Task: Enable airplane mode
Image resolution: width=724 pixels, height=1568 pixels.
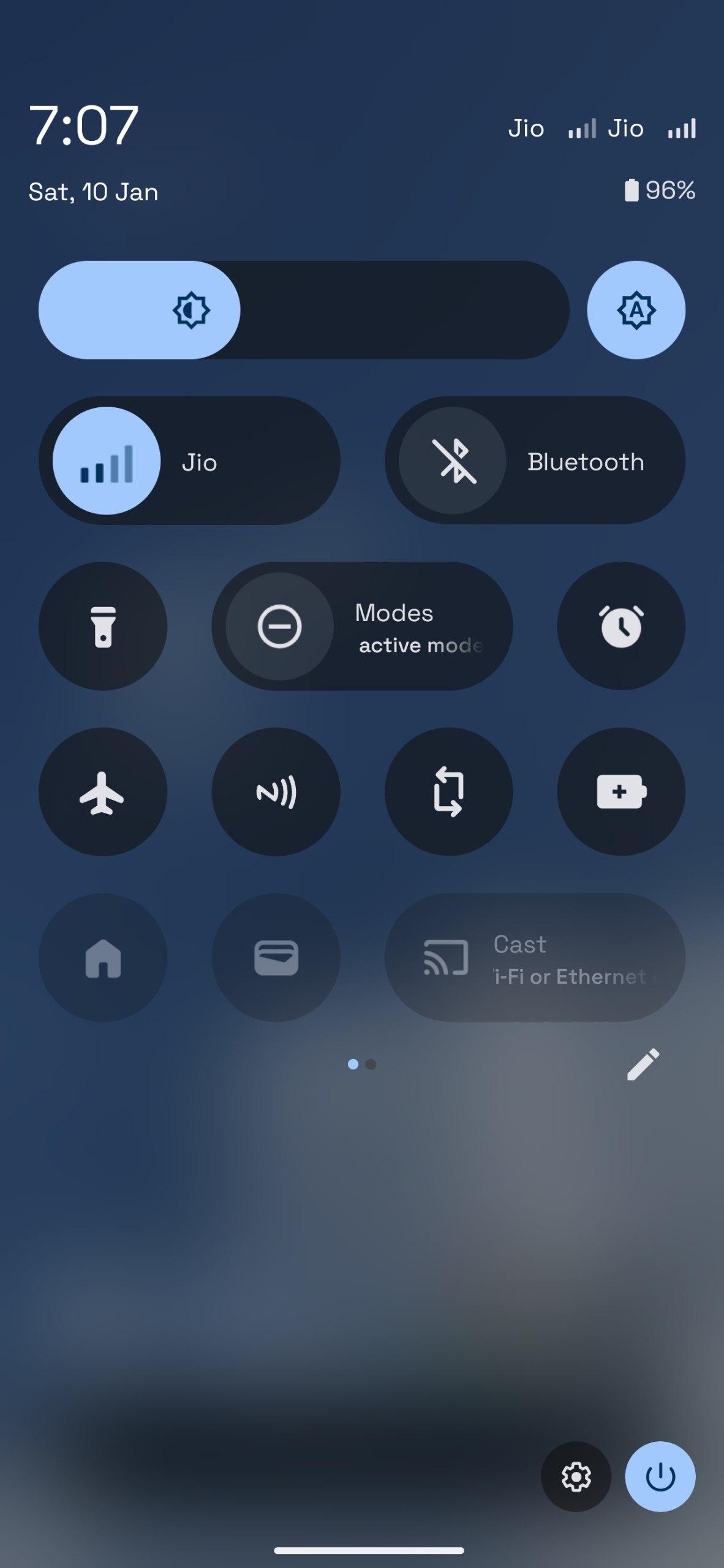Action: point(103,791)
